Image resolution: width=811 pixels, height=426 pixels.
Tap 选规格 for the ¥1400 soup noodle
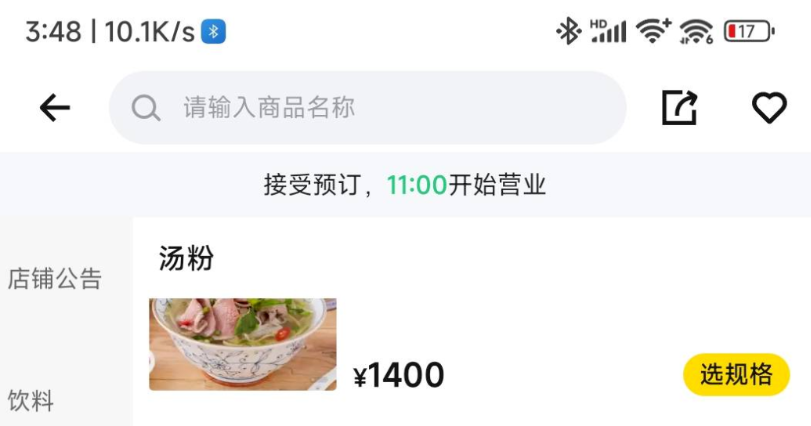(736, 375)
